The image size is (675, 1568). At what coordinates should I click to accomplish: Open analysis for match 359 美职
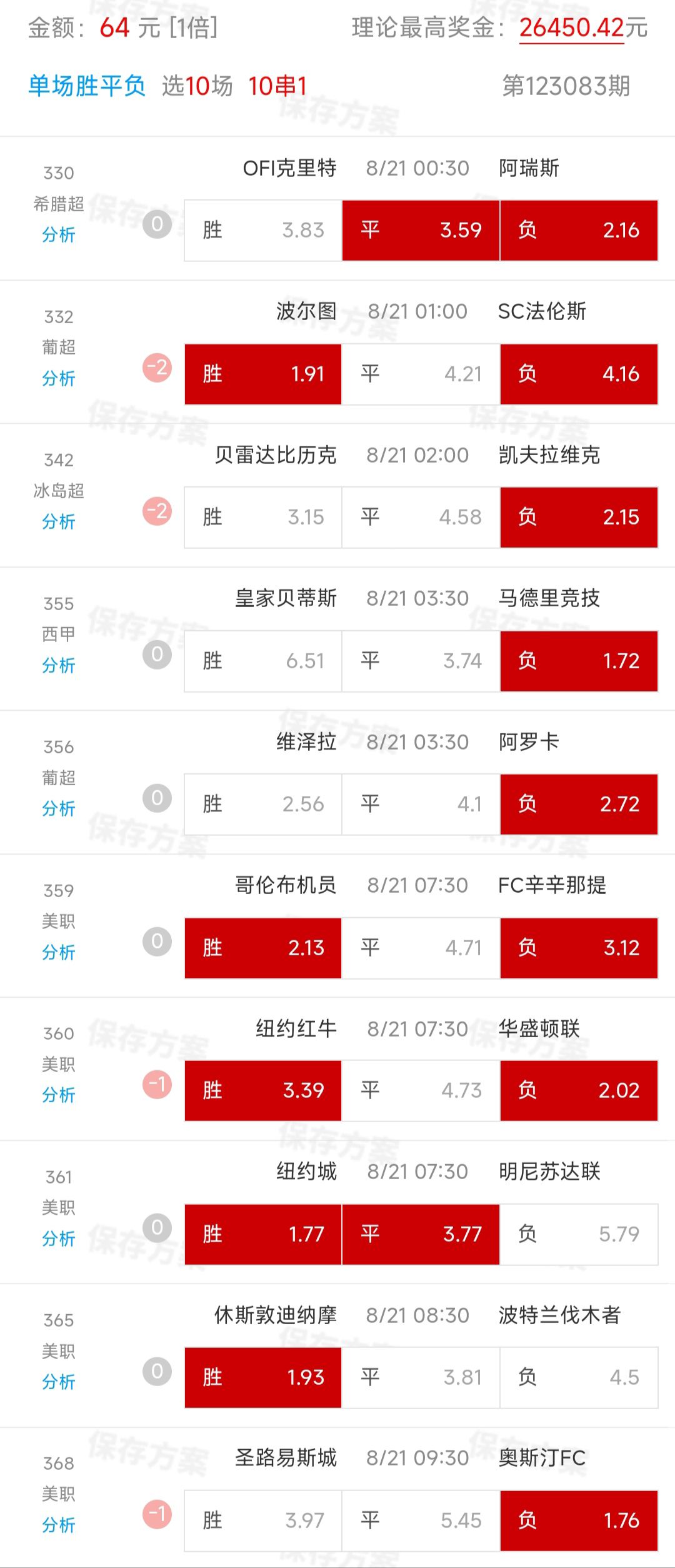(58, 952)
